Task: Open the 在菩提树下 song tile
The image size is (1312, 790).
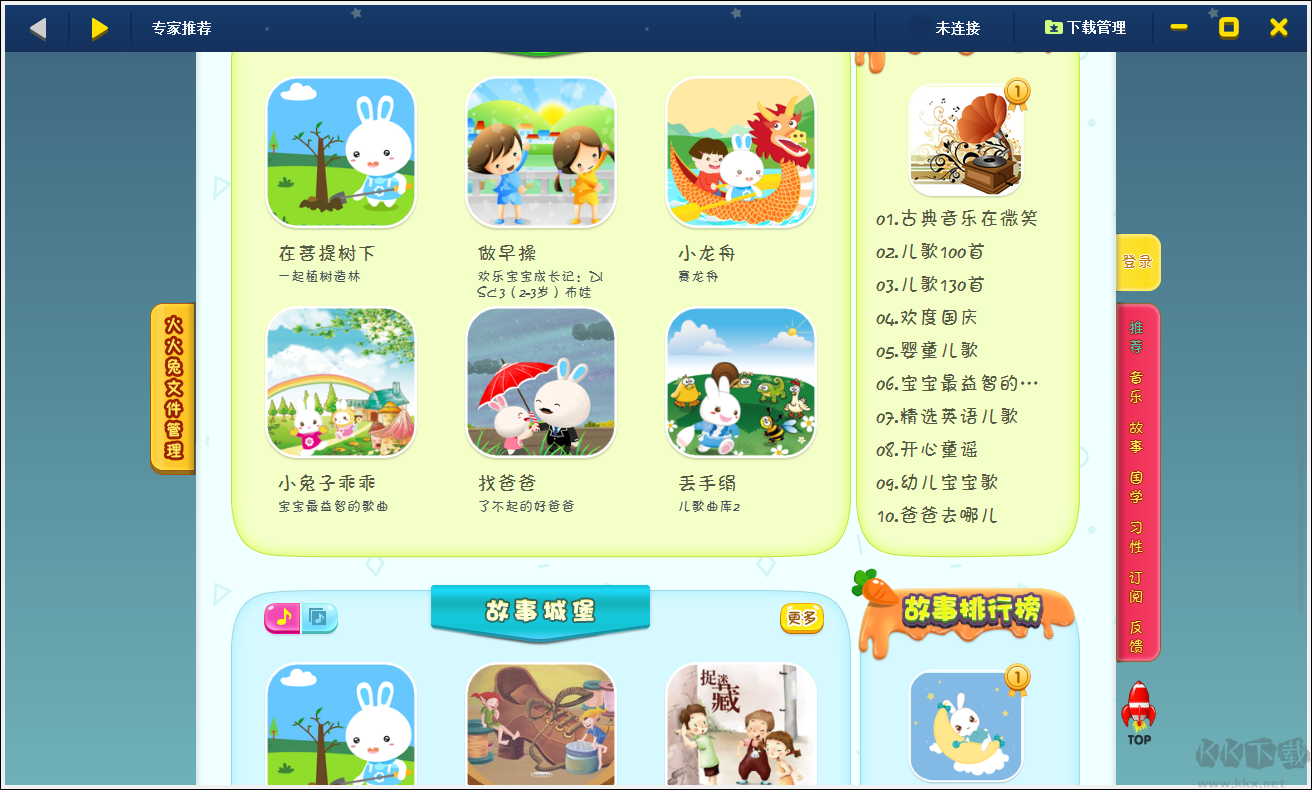Action: [341, 152]
